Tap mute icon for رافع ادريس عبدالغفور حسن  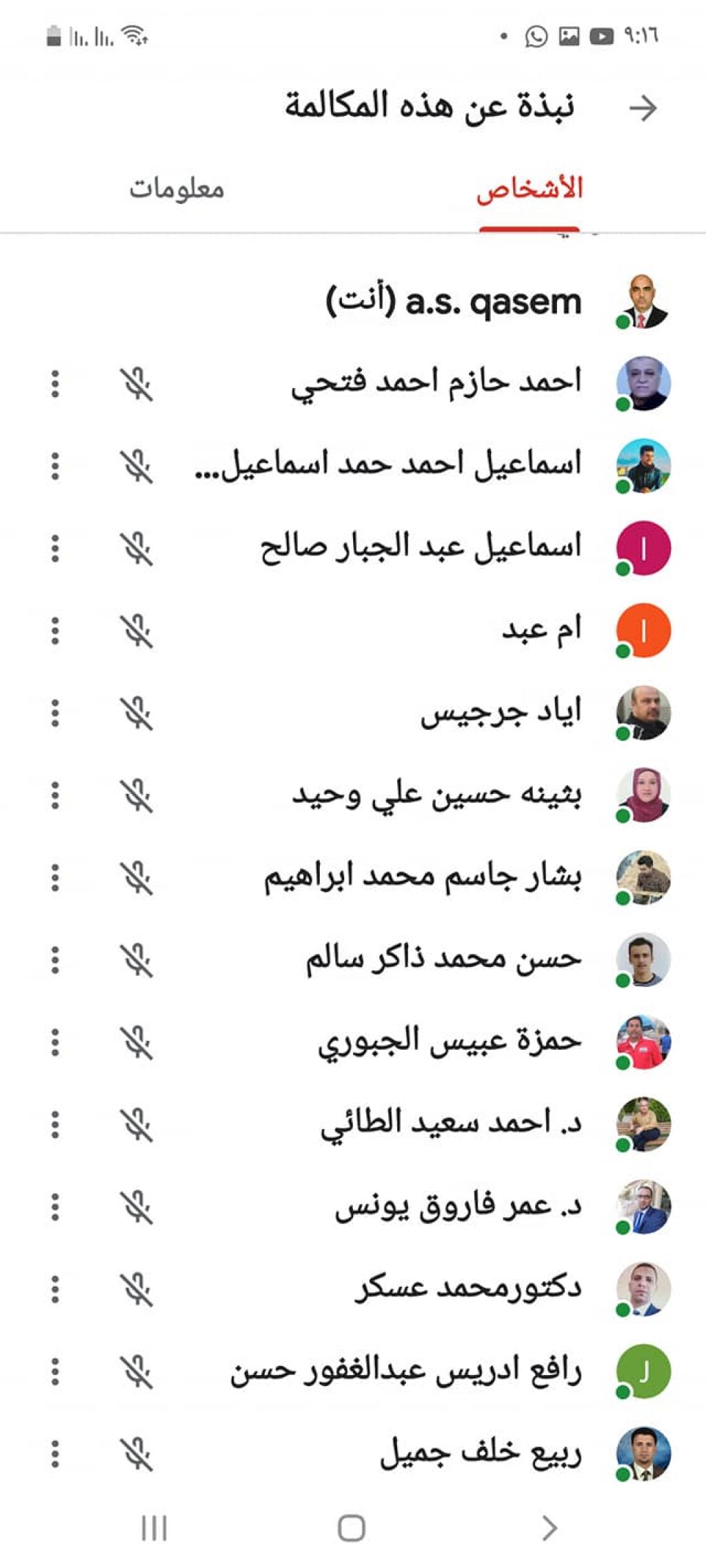pyautogui.click(x=137, y=1372)
